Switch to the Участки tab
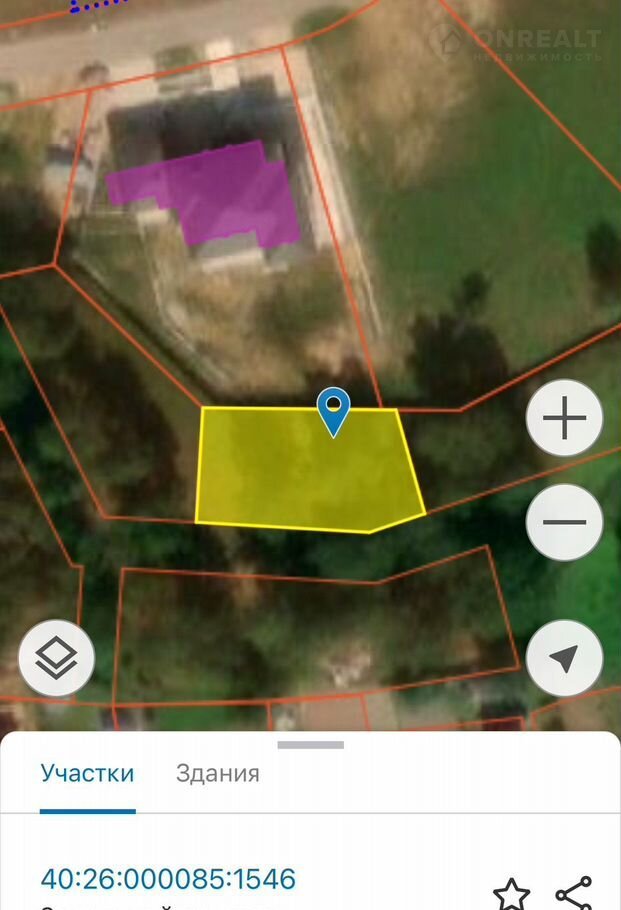Viewport: 621px width, 910px height. coord(87,773)
